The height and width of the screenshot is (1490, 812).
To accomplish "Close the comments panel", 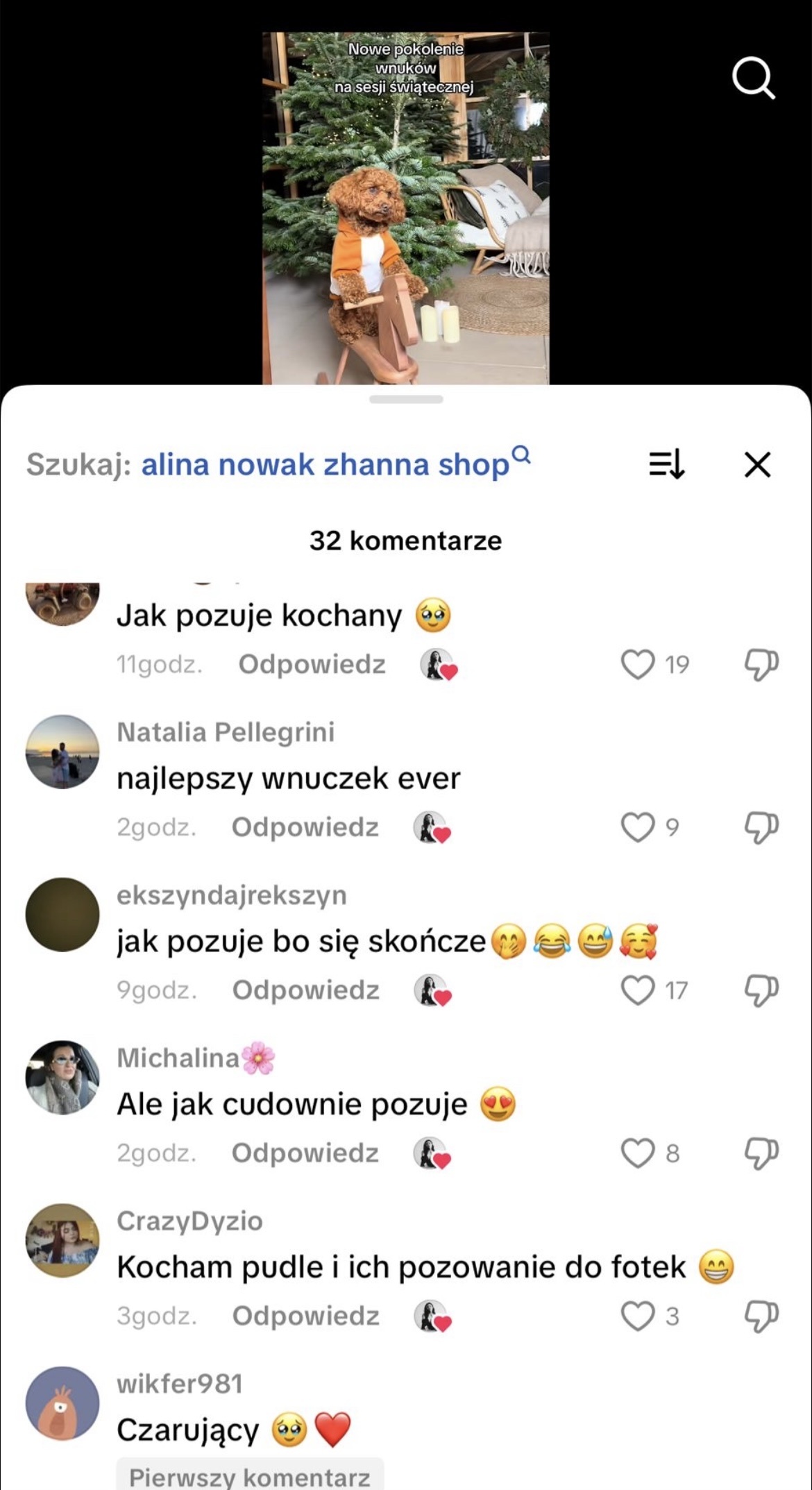I will (x=757, y=464).
